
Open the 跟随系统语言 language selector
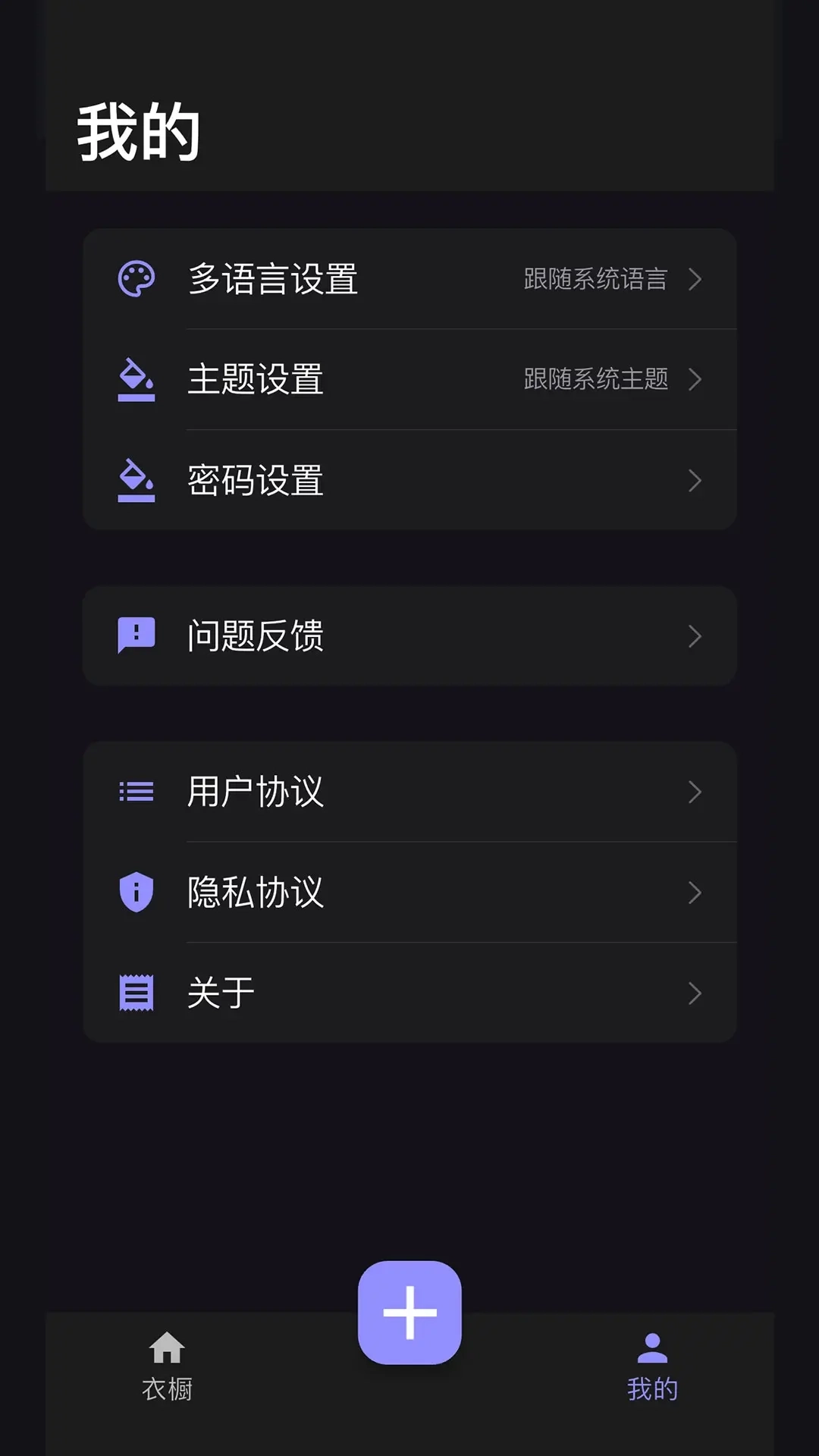tap(594, 278)
